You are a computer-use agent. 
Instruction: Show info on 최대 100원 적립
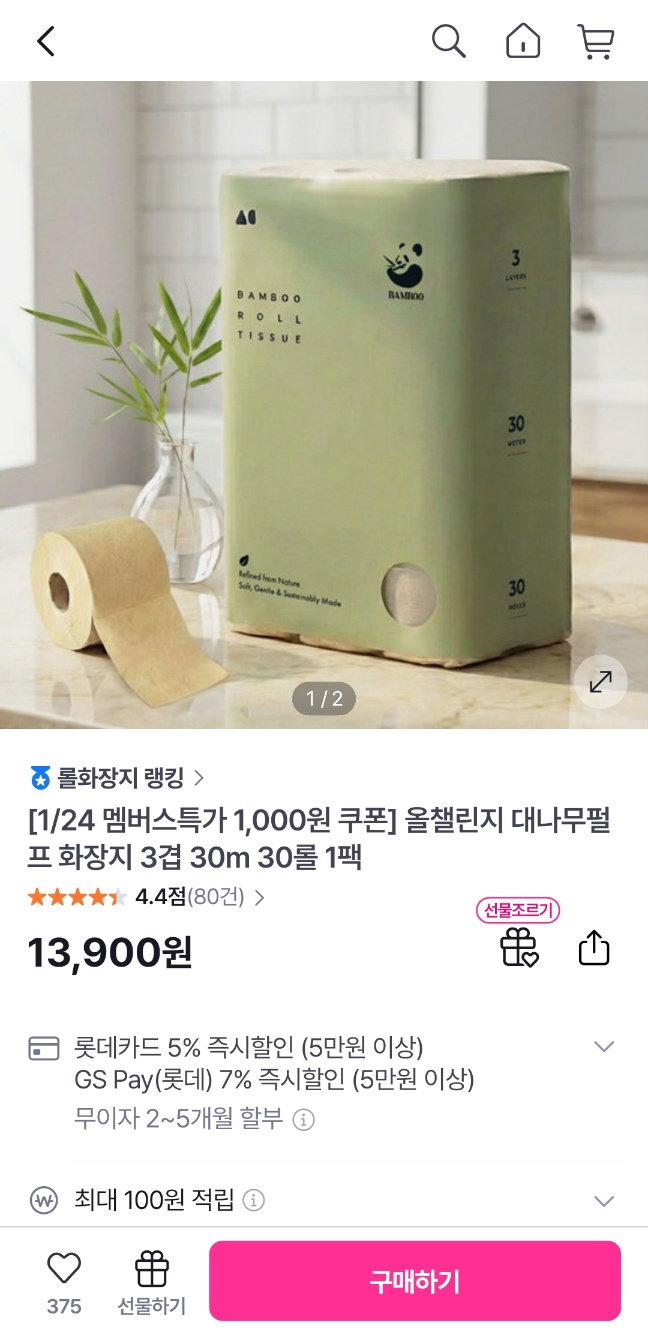tap(254, 1200)
